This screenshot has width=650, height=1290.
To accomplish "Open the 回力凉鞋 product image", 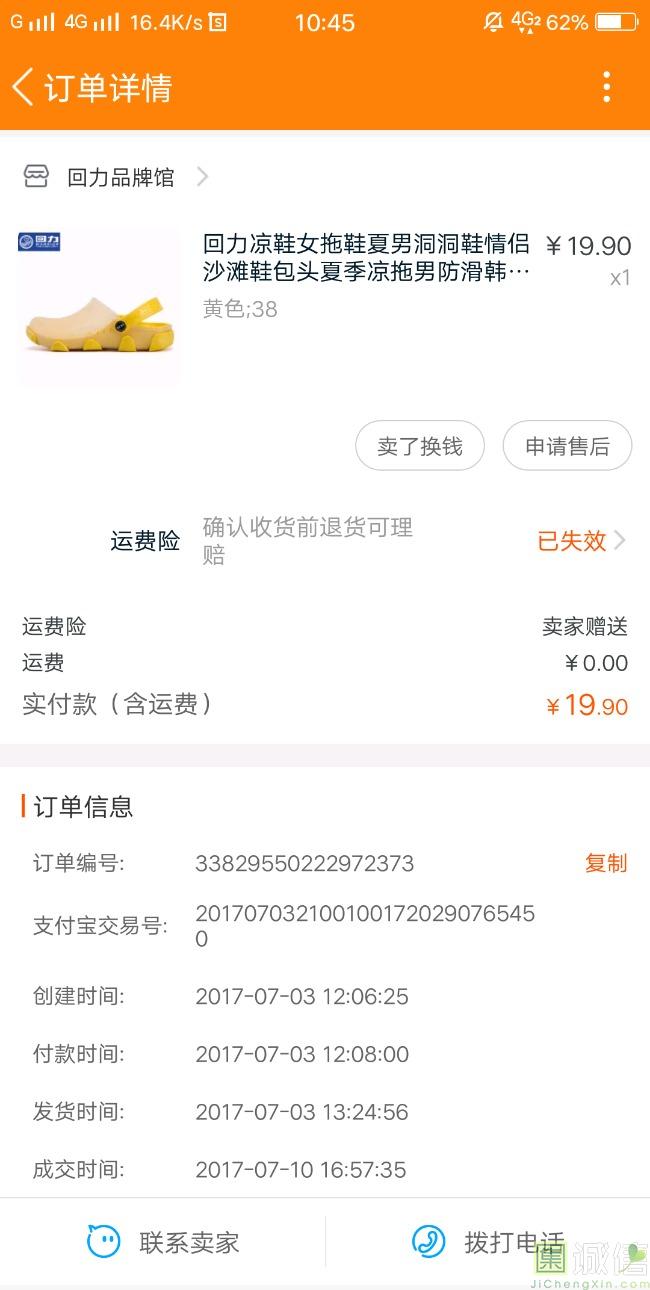I will (99, 308).
